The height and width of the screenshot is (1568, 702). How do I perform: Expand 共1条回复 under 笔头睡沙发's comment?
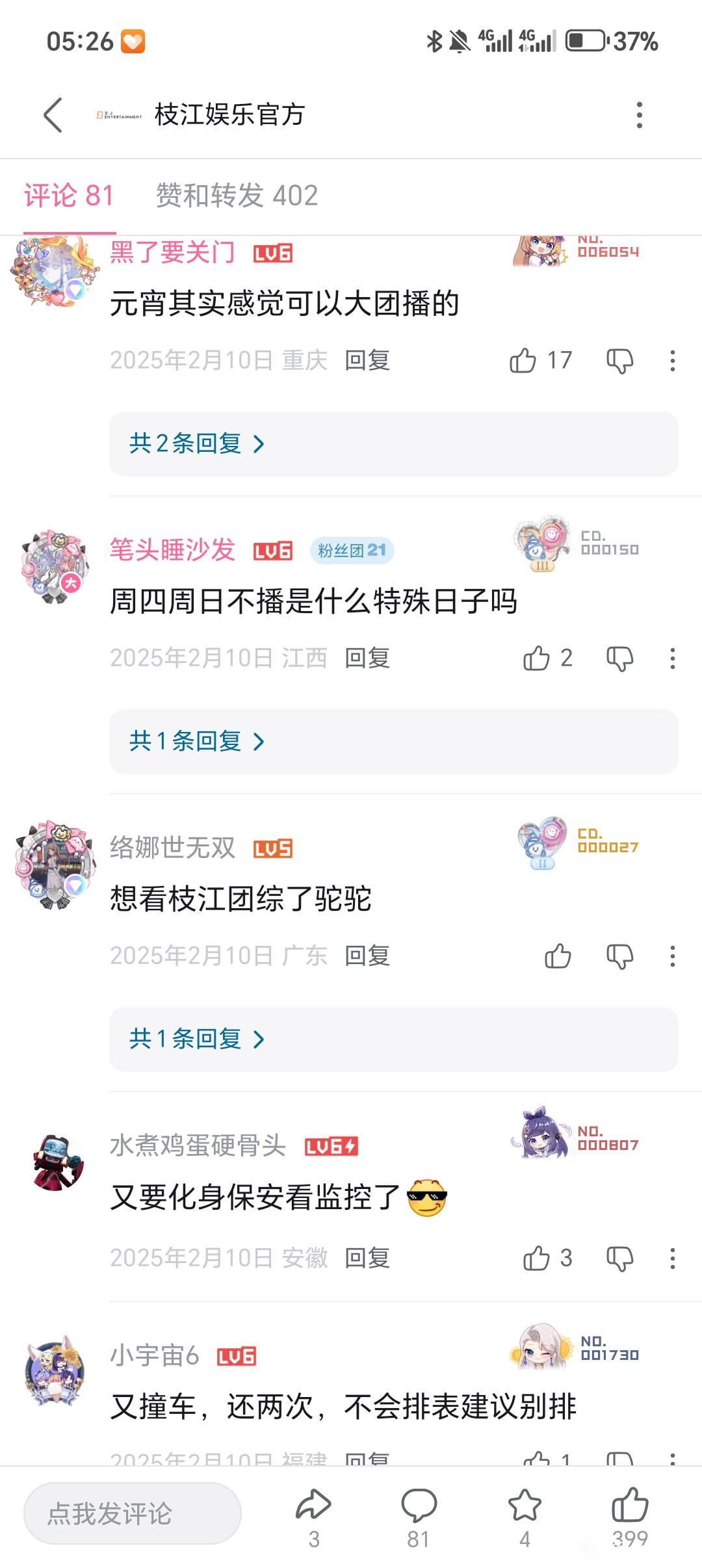click(x=393, y=741)
